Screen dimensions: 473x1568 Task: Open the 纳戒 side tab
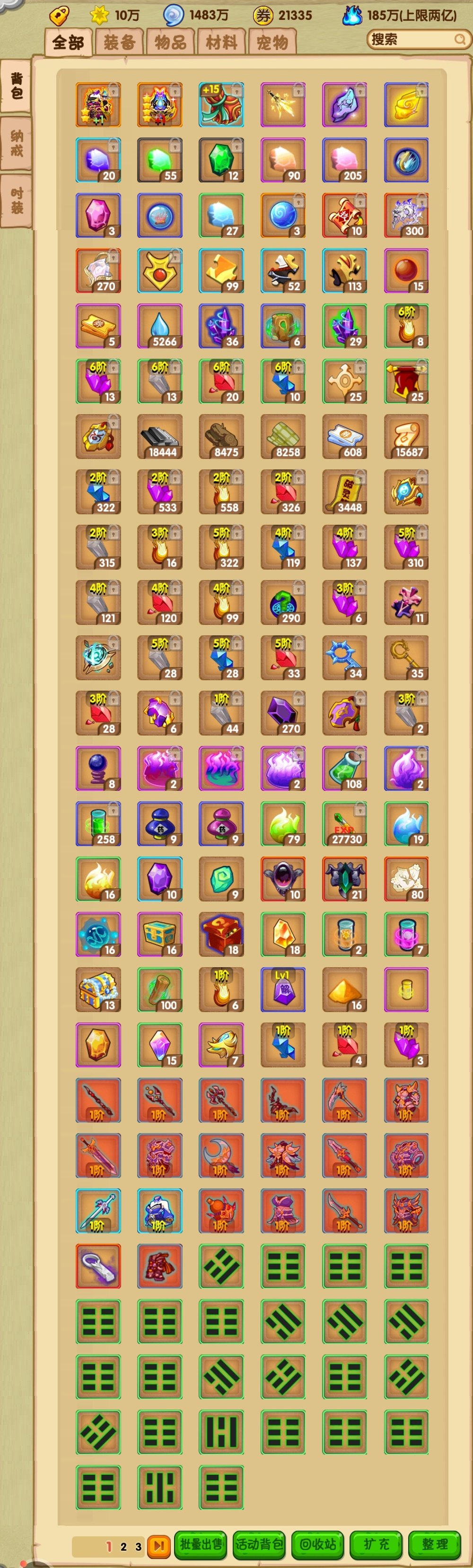(17, 144)
